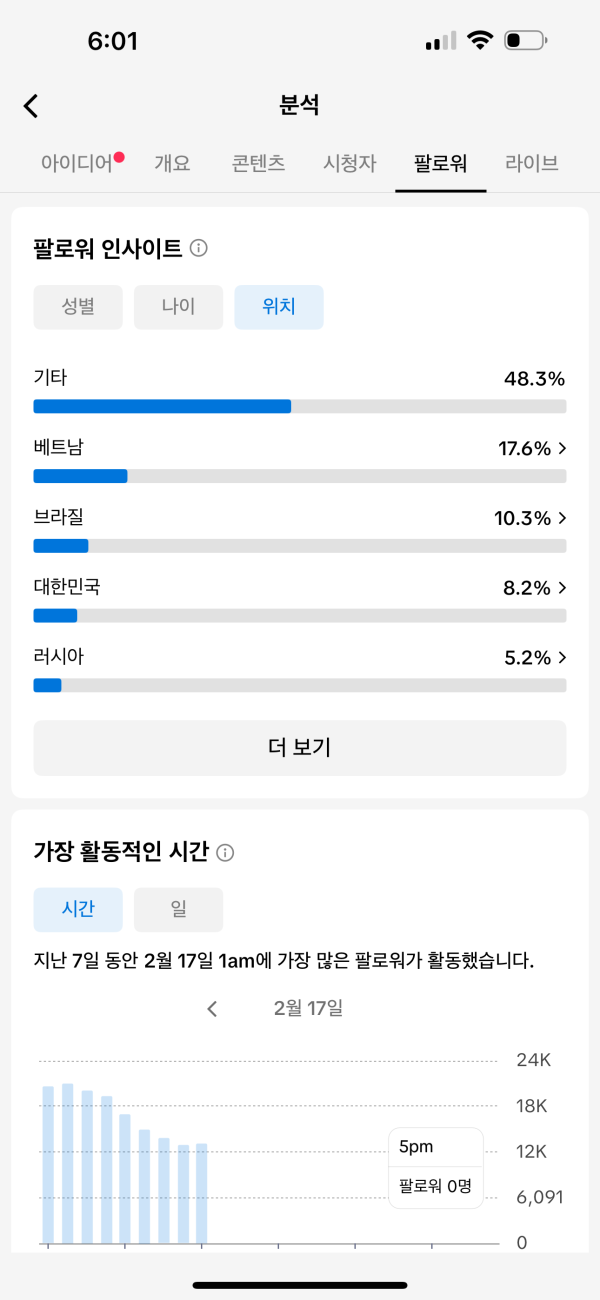Select the 나이 filter chip

(178, 307)
